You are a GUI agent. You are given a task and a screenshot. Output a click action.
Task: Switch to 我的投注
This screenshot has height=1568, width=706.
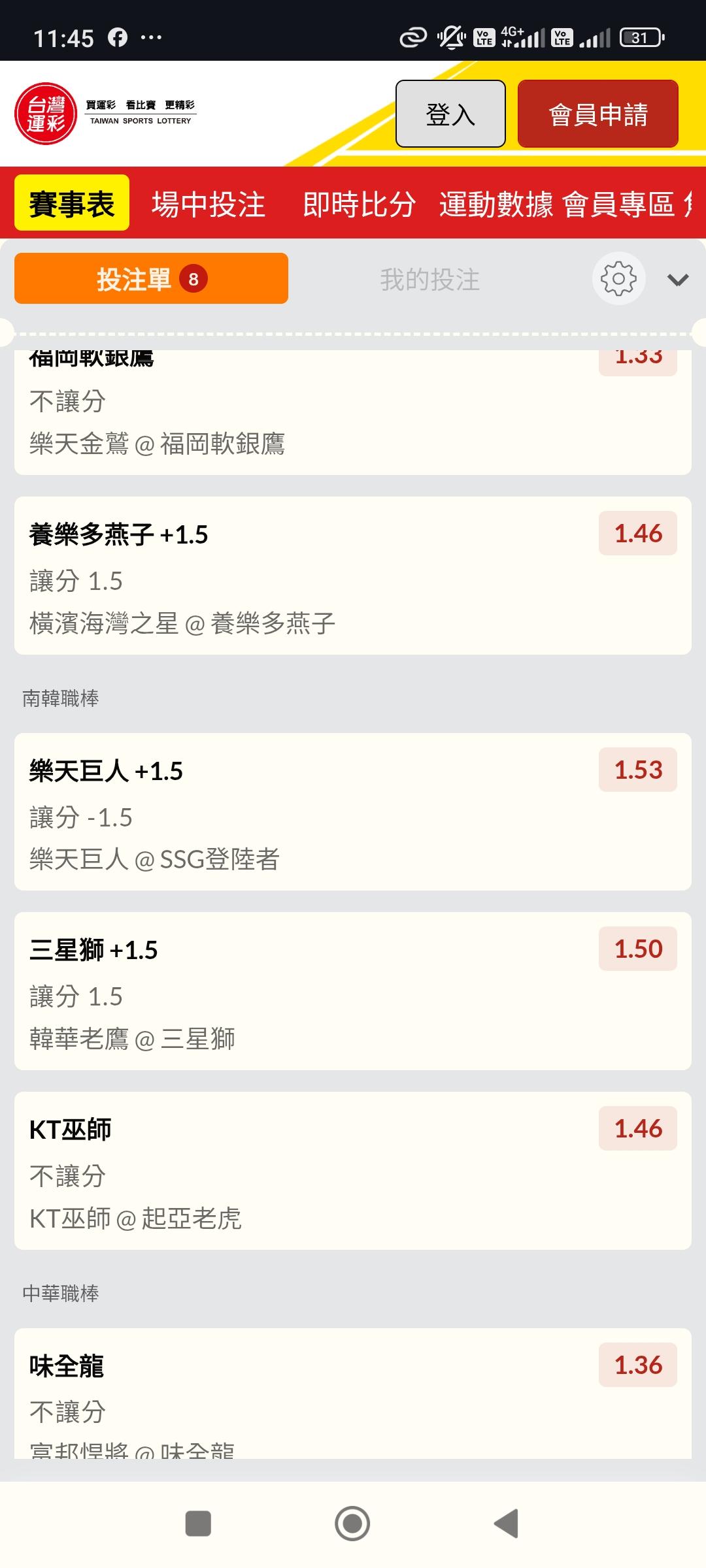click(430, 279)
